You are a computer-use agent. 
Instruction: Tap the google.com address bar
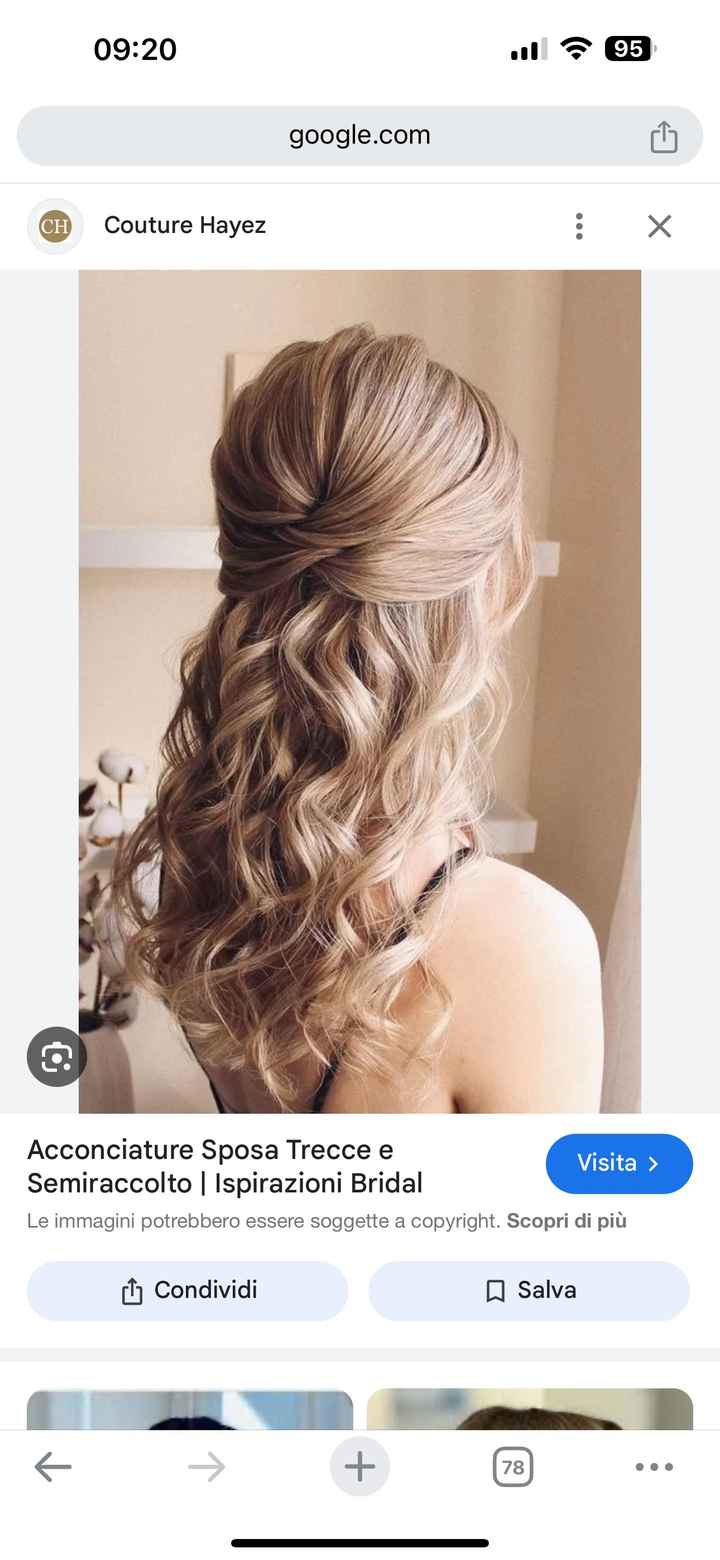[x=359, y=135]
